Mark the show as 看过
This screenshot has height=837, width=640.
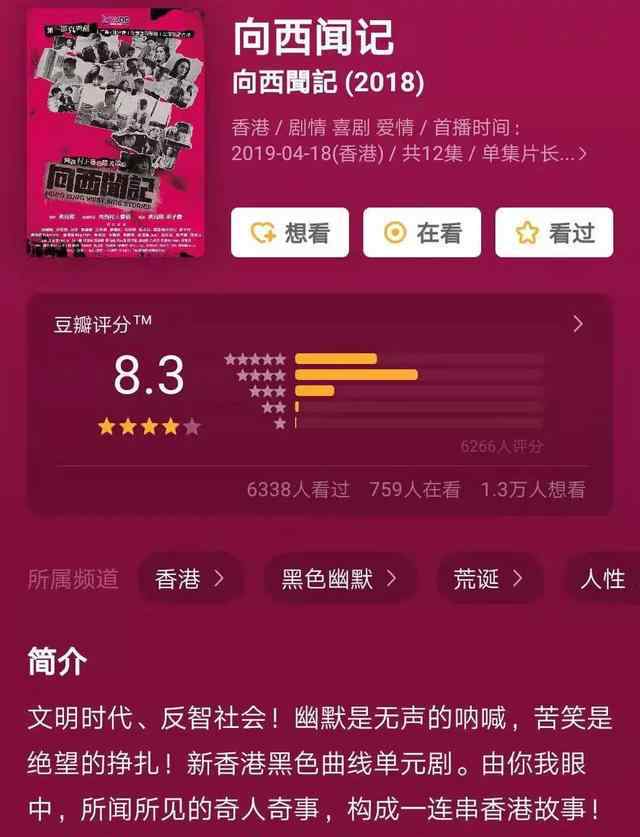(x=554, y=233)
